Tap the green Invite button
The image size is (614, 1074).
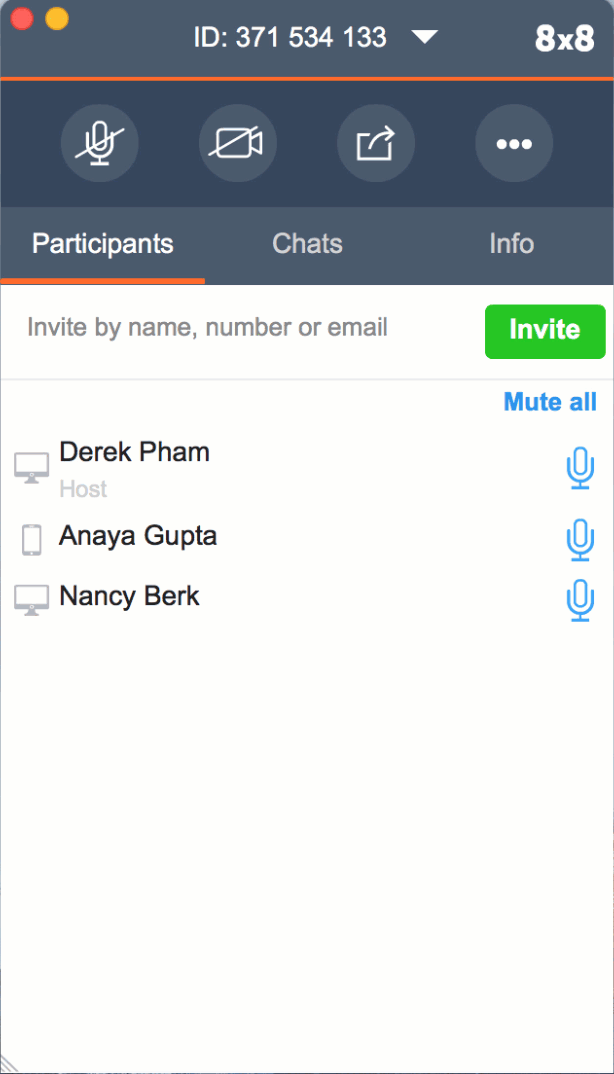pos(545,332)
